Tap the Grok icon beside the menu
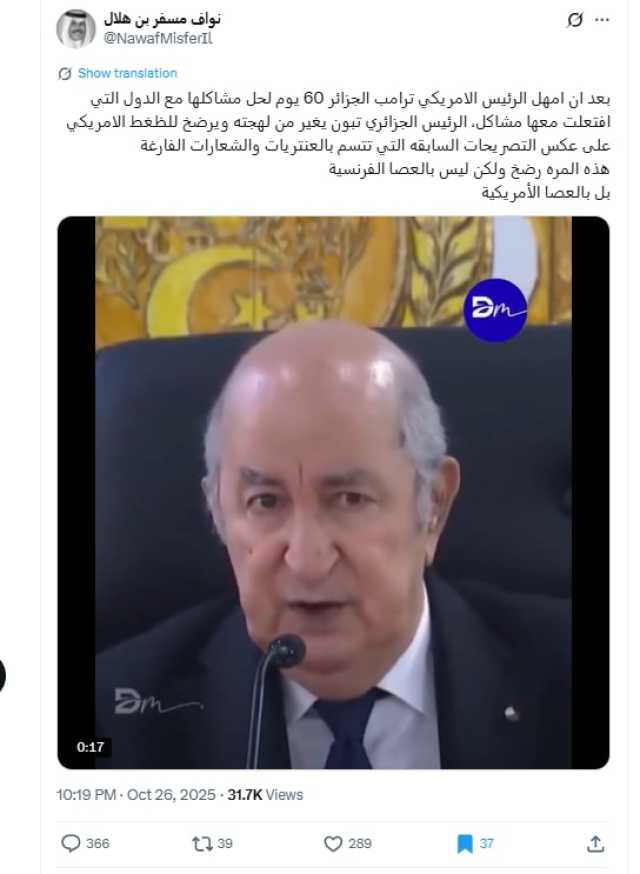Viewport: 640px width, 874px height. (574, 20)
